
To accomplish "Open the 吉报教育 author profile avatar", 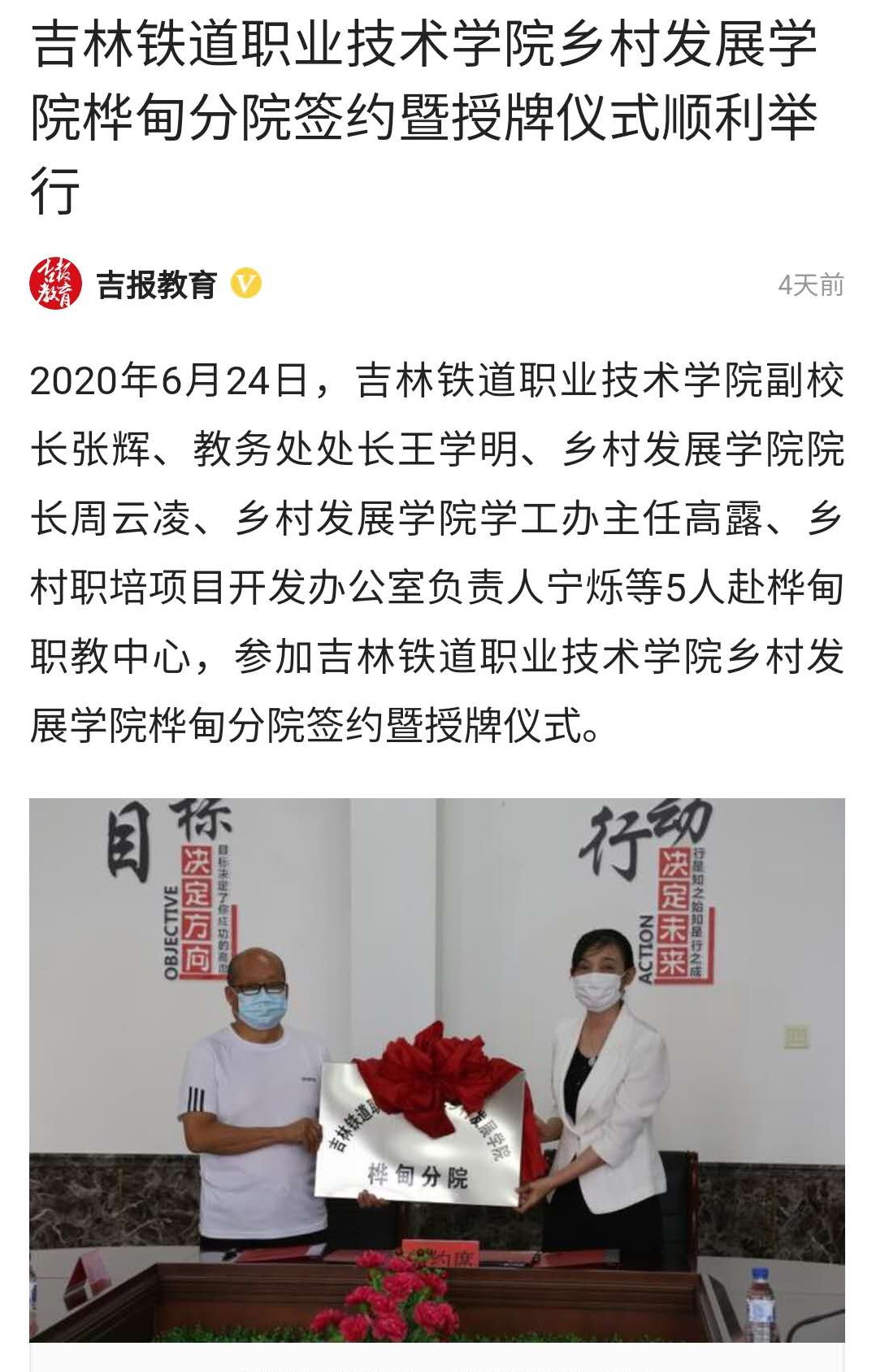I will (56, 284).
